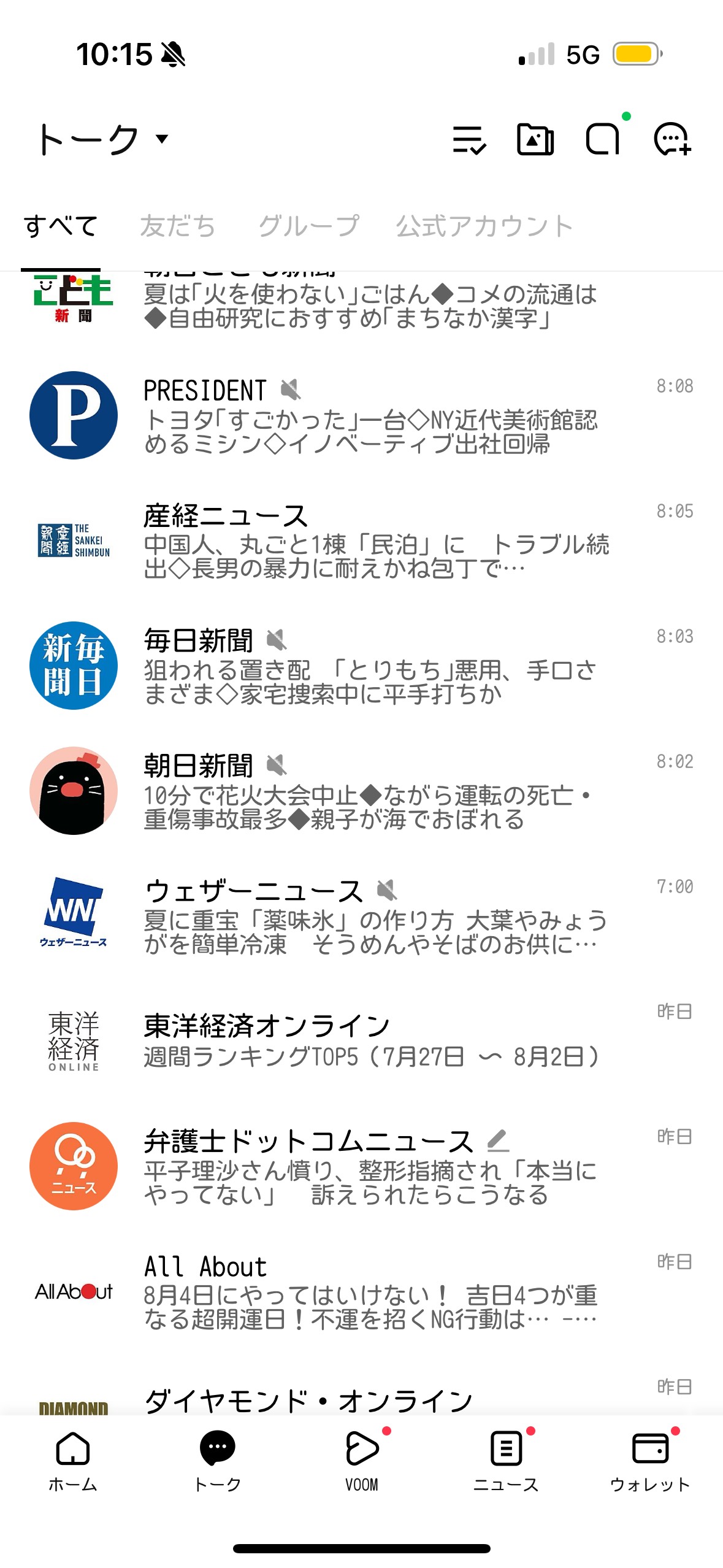The image size is (723, 1568).
Task: Tap the edit/sort chat list icon
Action: click(469, 139)
